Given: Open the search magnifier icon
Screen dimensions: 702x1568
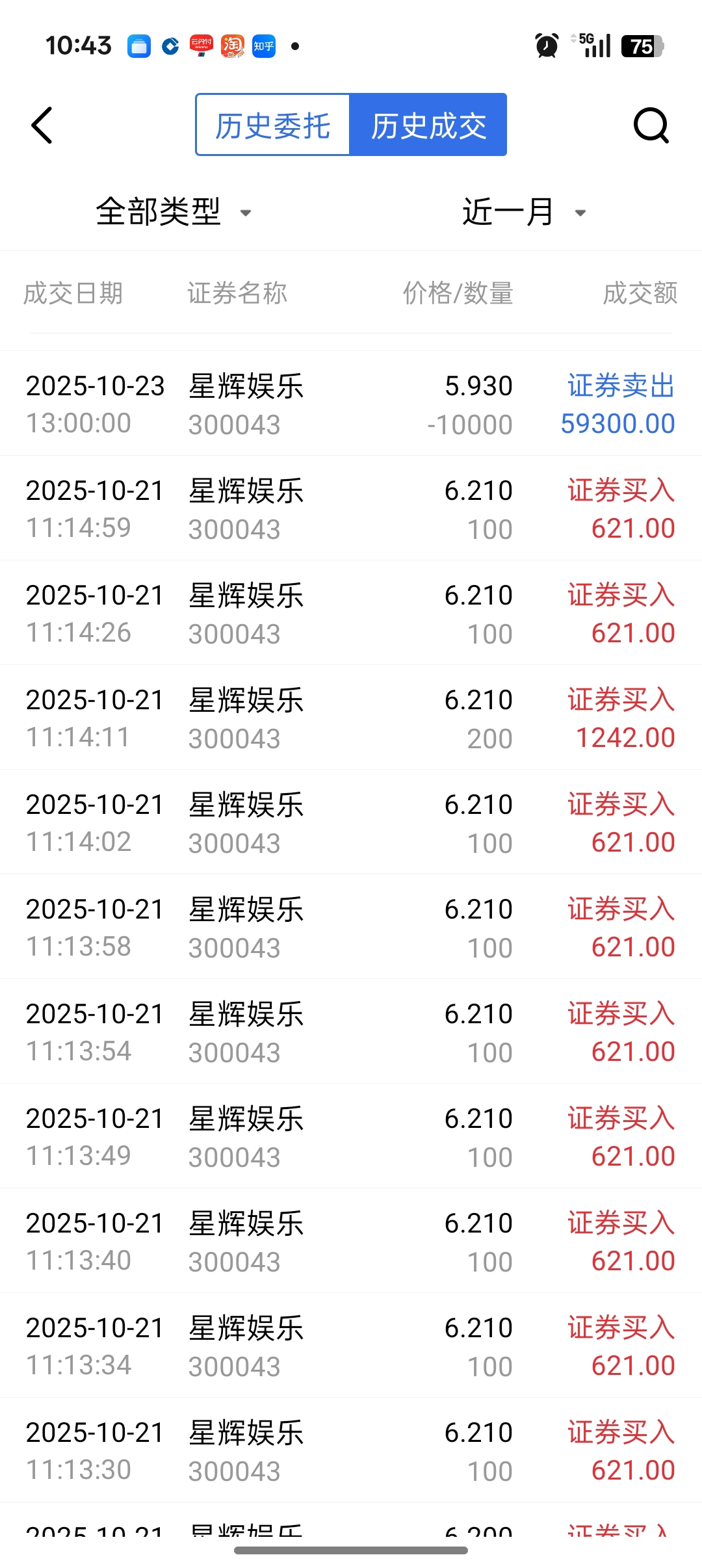Looking at the screenshot, I should point(651,125).
